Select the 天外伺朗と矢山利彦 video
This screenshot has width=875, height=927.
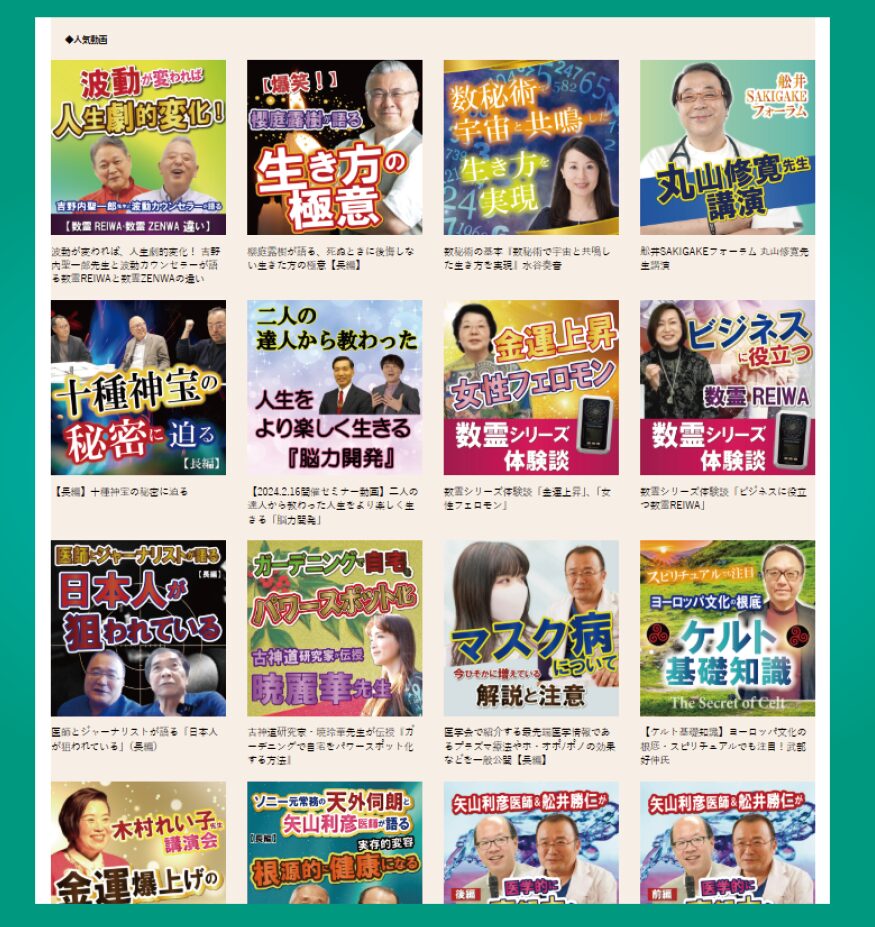[x=334, y=843]
